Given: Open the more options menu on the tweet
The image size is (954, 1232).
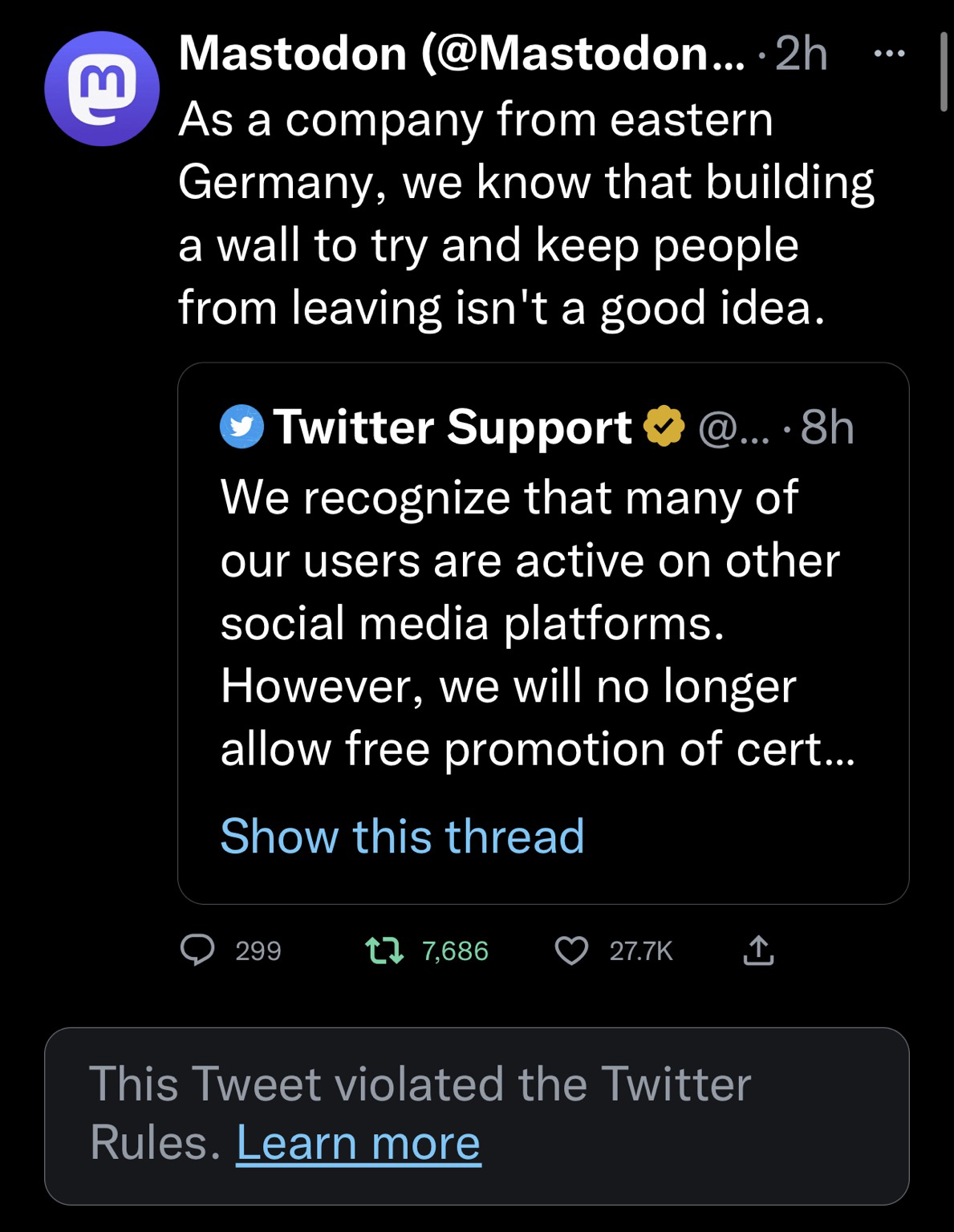Looking at the screenshot, I should tap(891, 53).
